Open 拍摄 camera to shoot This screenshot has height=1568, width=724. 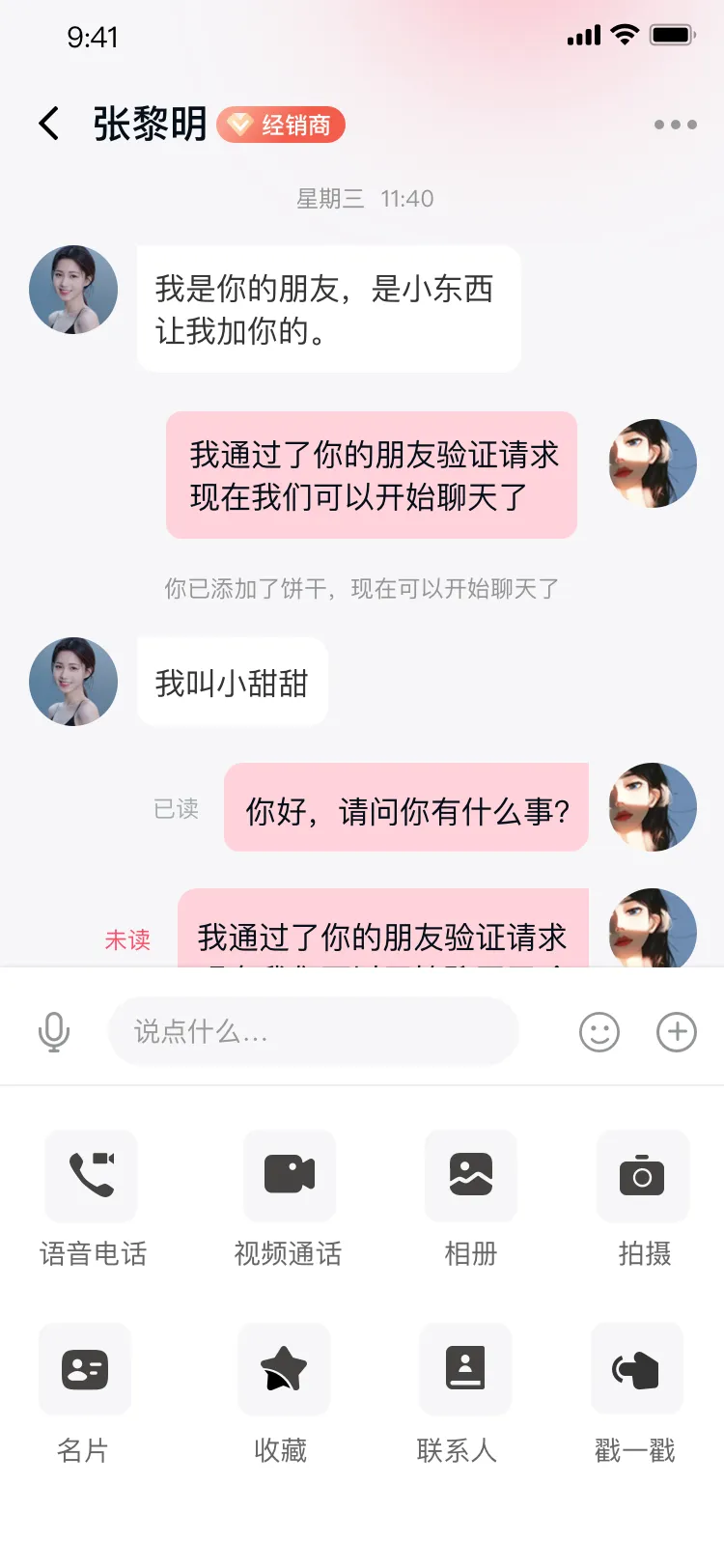pyautogui.click(x=643, y=1175)
